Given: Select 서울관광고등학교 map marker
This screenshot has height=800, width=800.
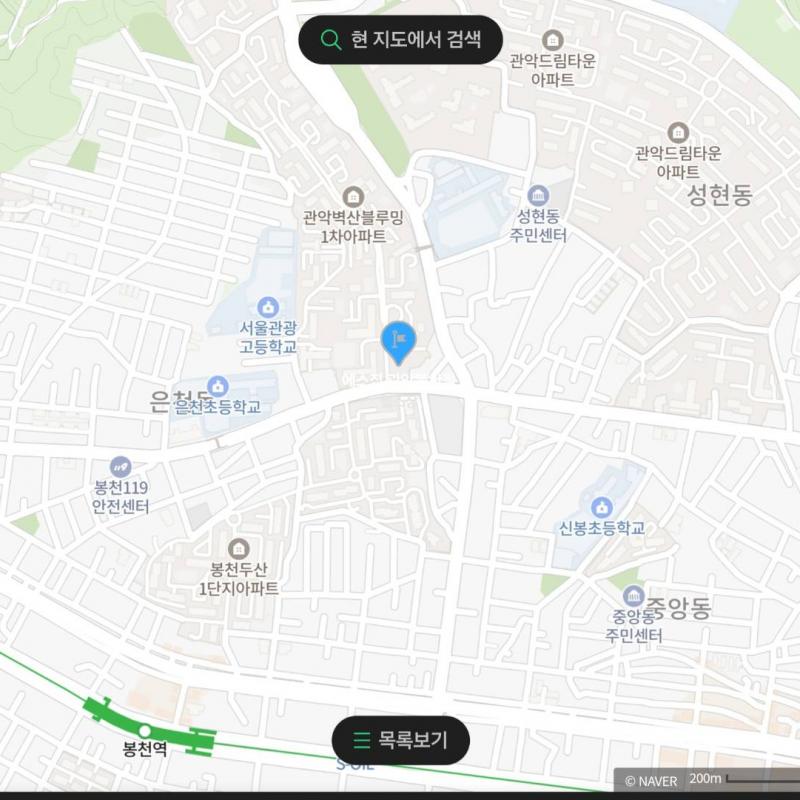Looking at the screenshot, I should (x=268, y=307).
